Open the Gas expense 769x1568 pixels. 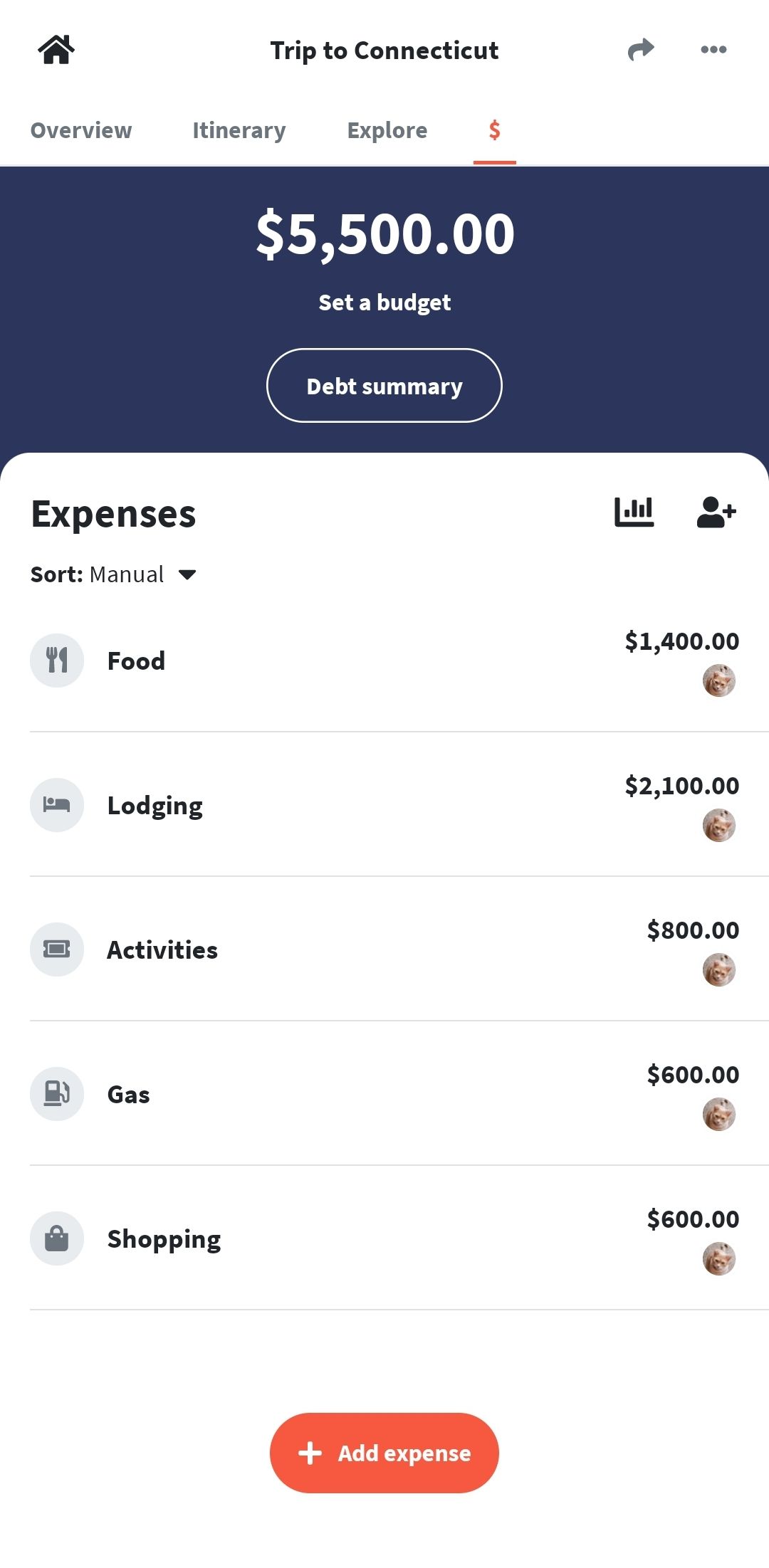pyautogui.click(x=384, y=1094)
